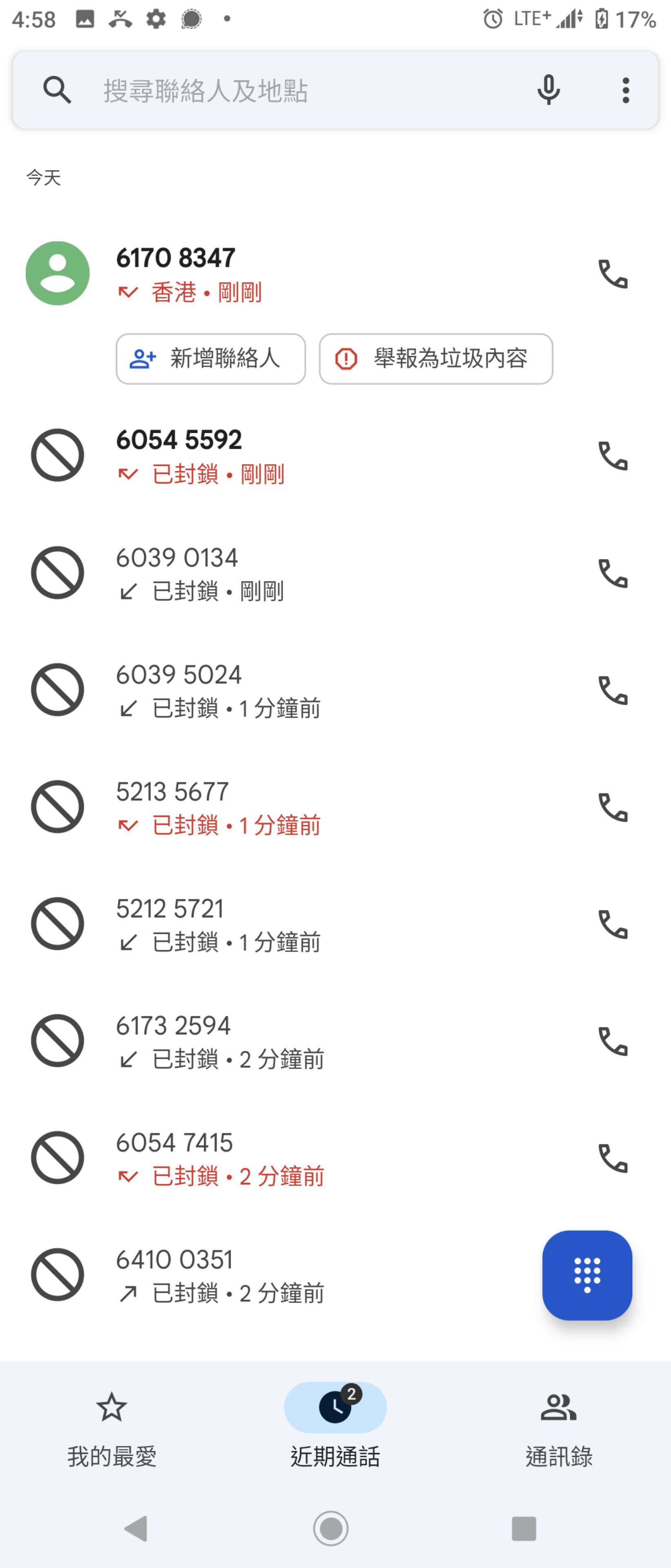Tap the blocked icon beside 6410 0351
The height and width of the screenshot is (1568, 671).
[58, 1276]
